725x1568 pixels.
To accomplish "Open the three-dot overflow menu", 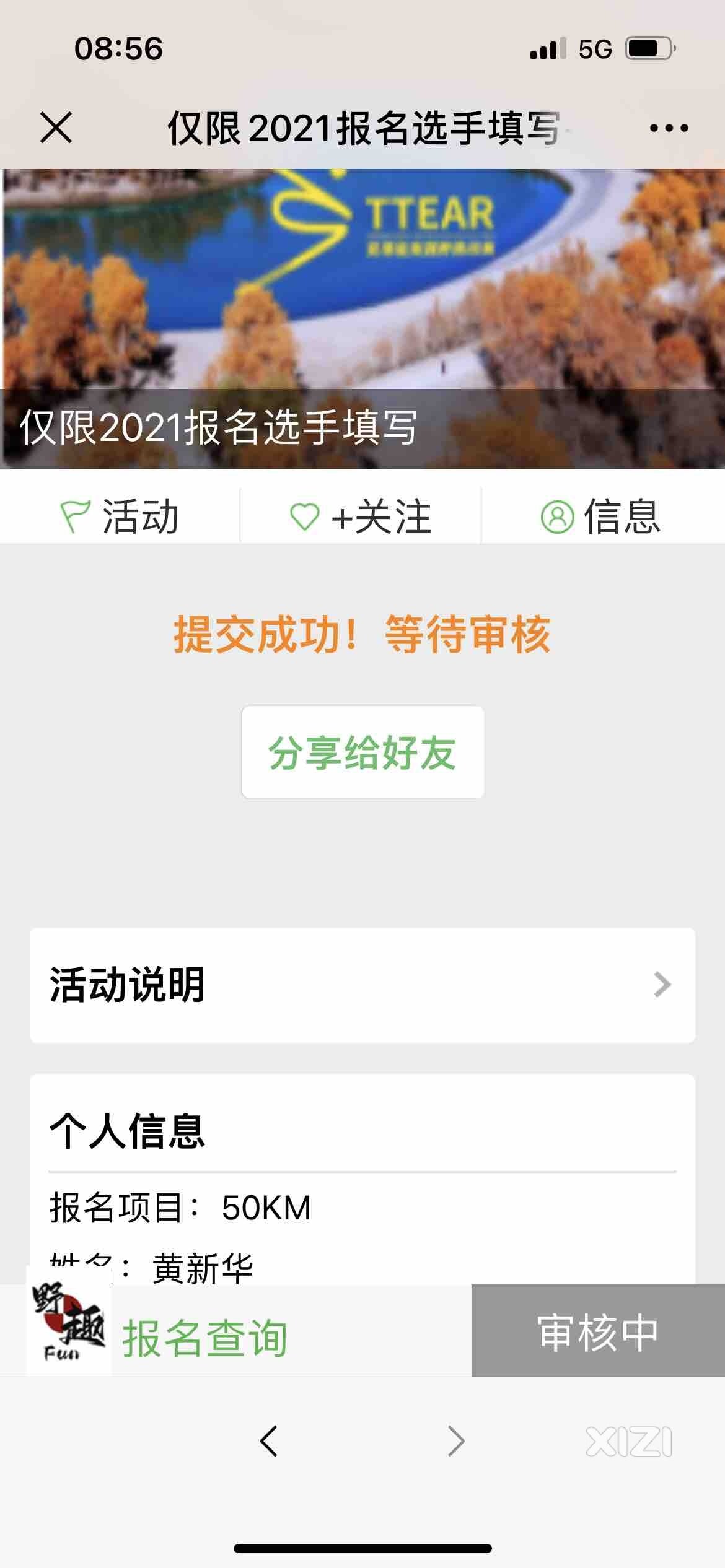I will 669,128.
